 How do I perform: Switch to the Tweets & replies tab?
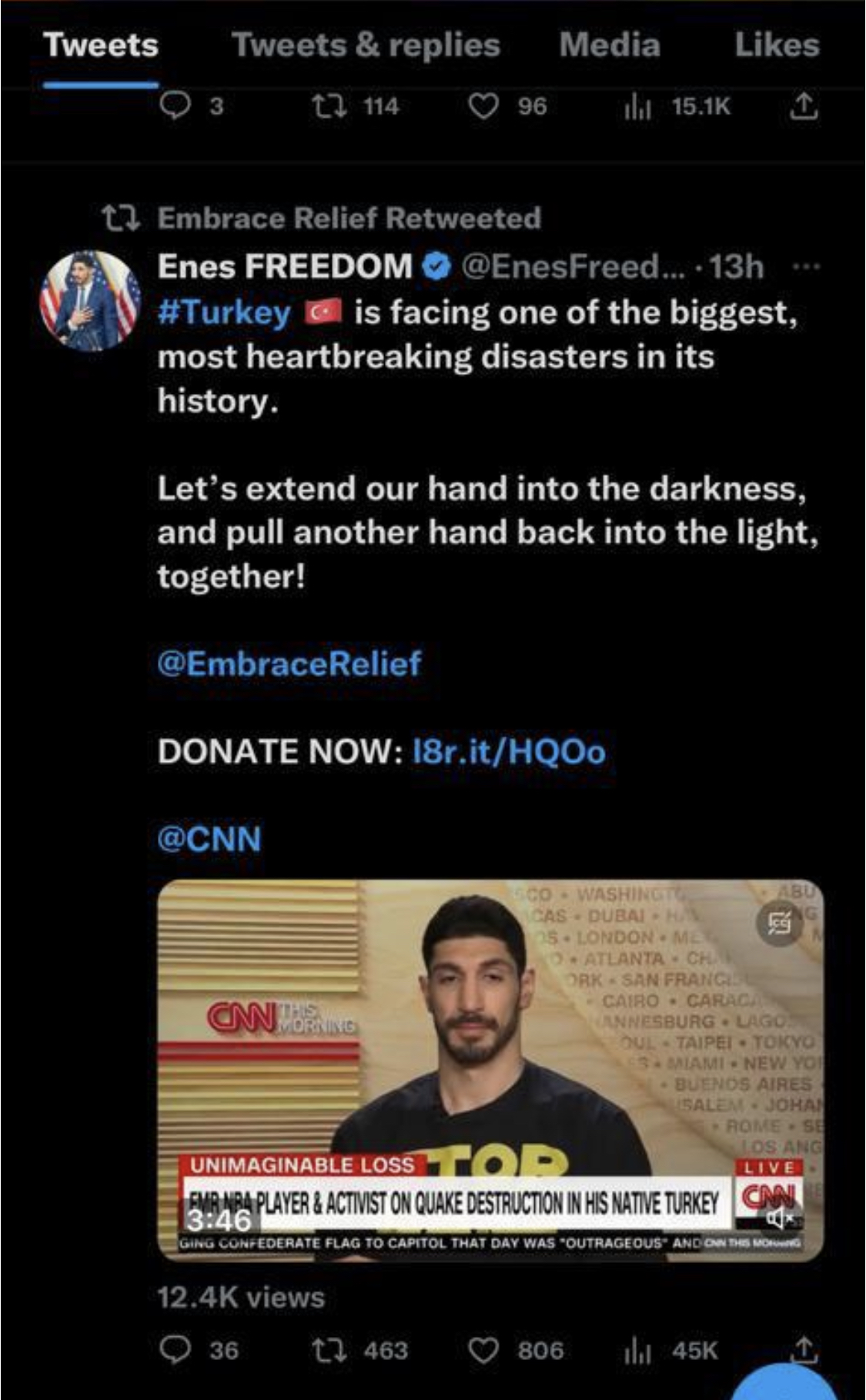tap(366, 45)
